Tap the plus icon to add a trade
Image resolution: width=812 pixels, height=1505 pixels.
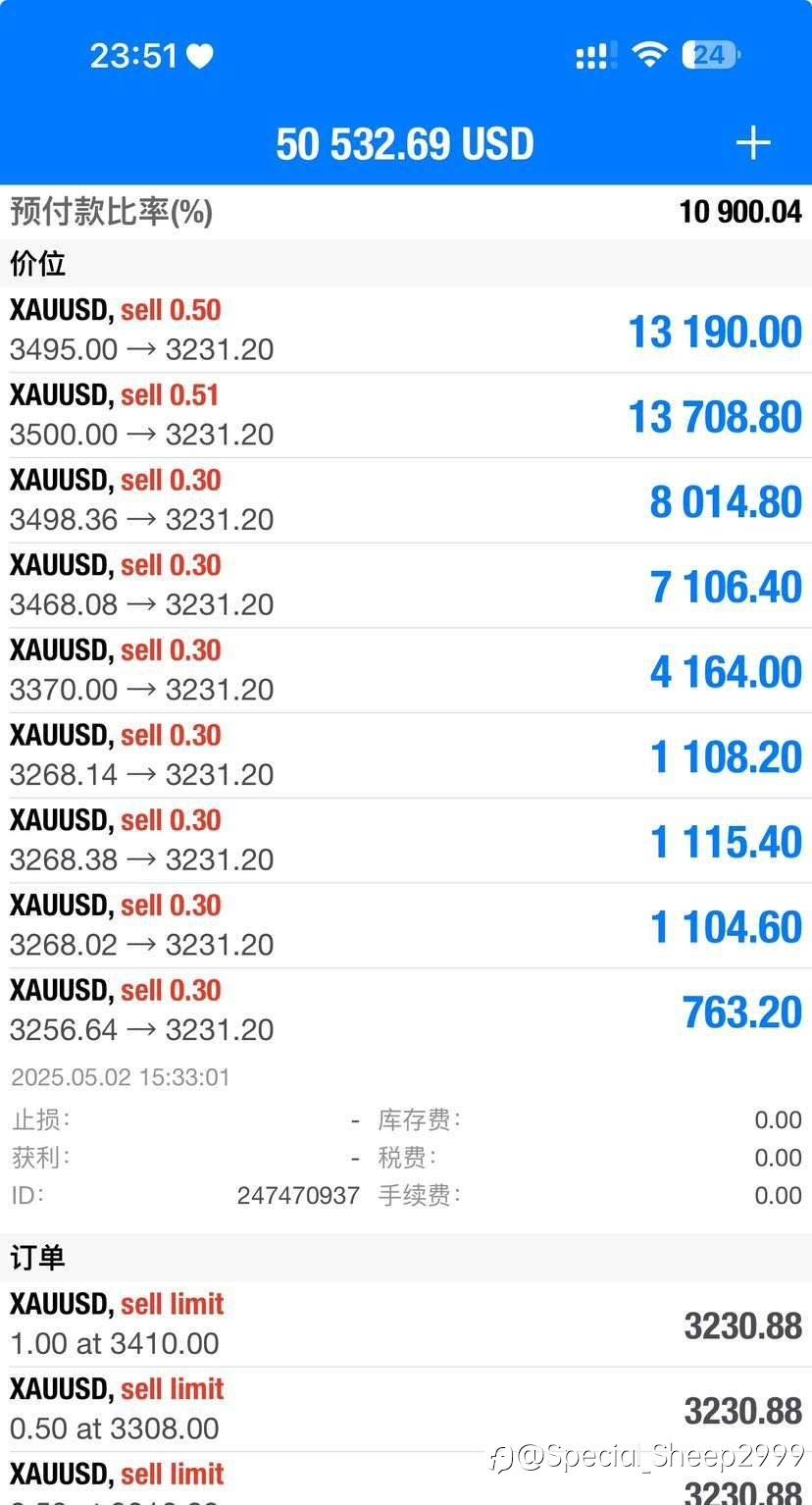[x=752, y=144]
